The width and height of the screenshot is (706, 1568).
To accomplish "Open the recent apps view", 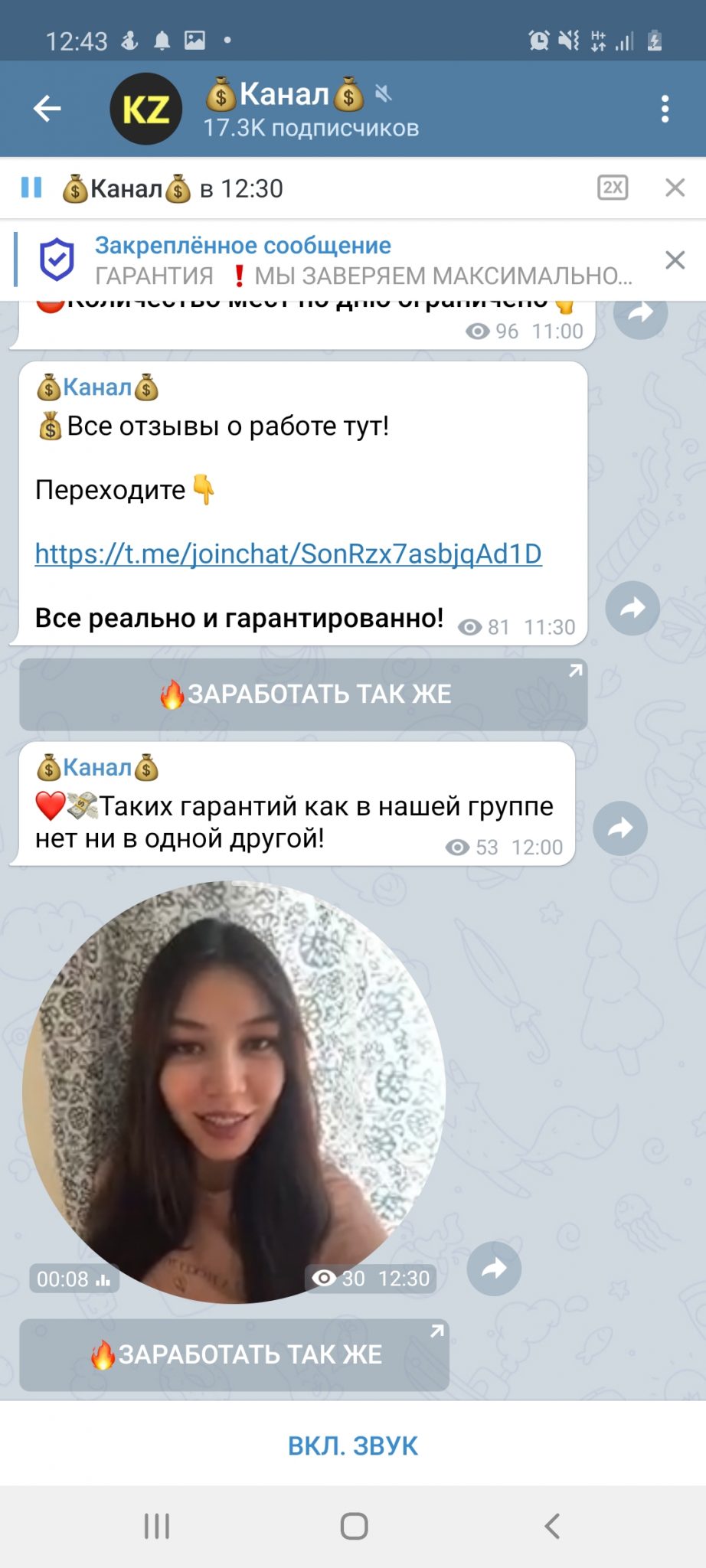I will point(157,1526).
